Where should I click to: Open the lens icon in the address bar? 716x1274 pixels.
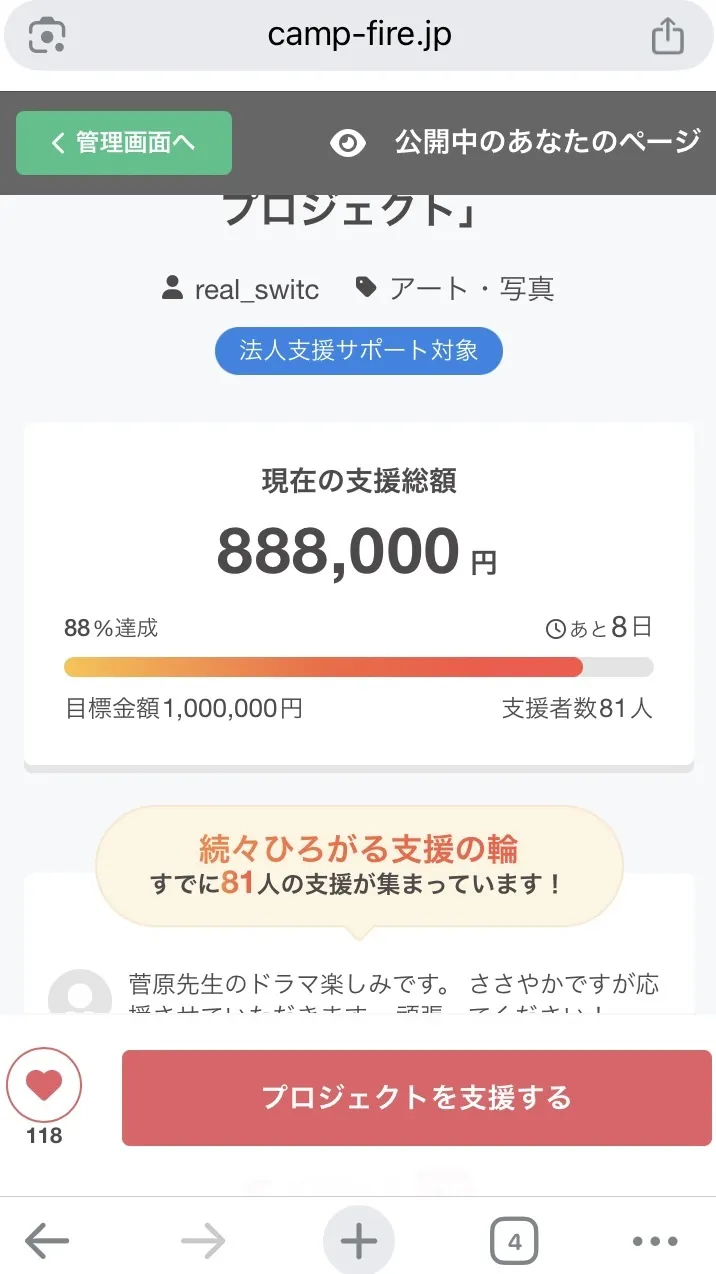[46, 37]
